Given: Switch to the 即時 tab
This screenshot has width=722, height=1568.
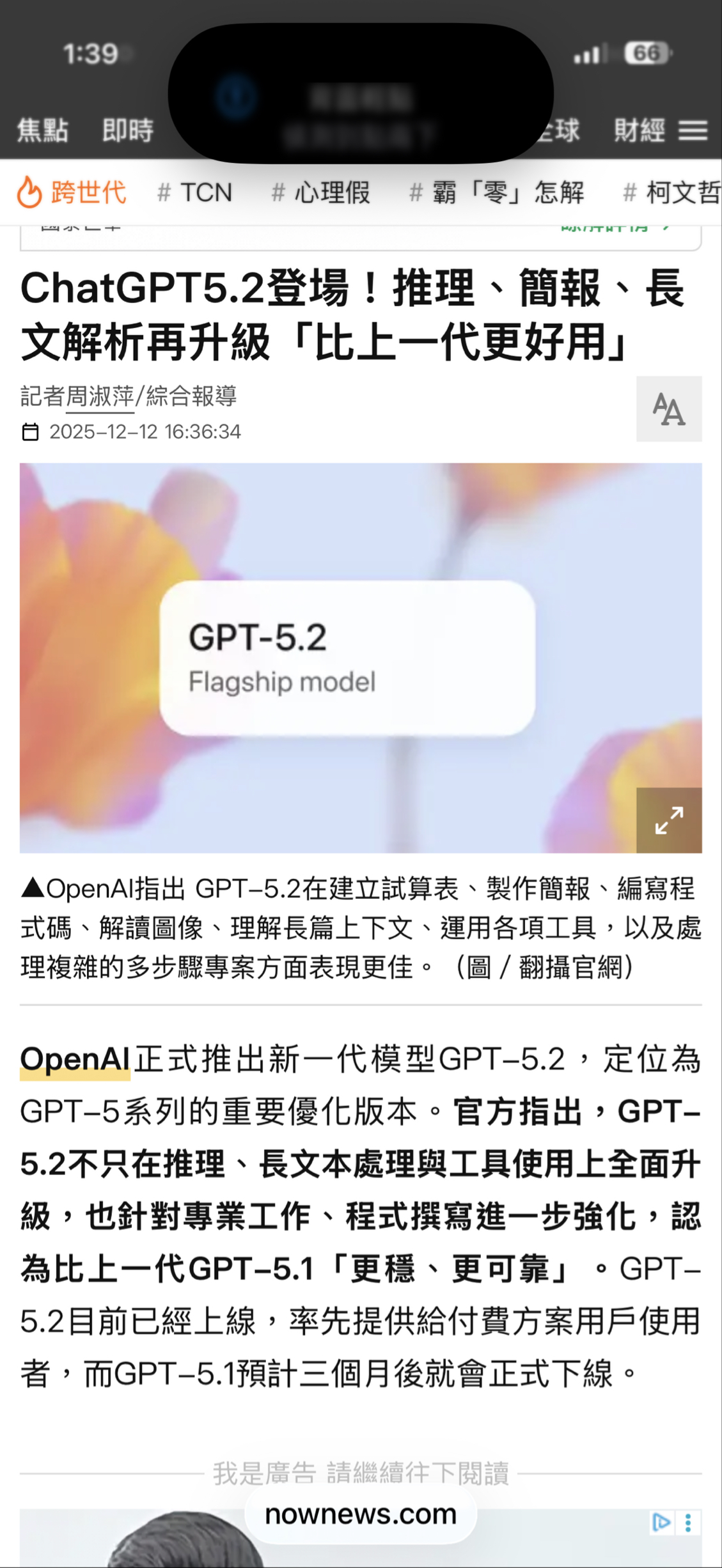Looking at the screenshot, I should click(x=128, y=130).
